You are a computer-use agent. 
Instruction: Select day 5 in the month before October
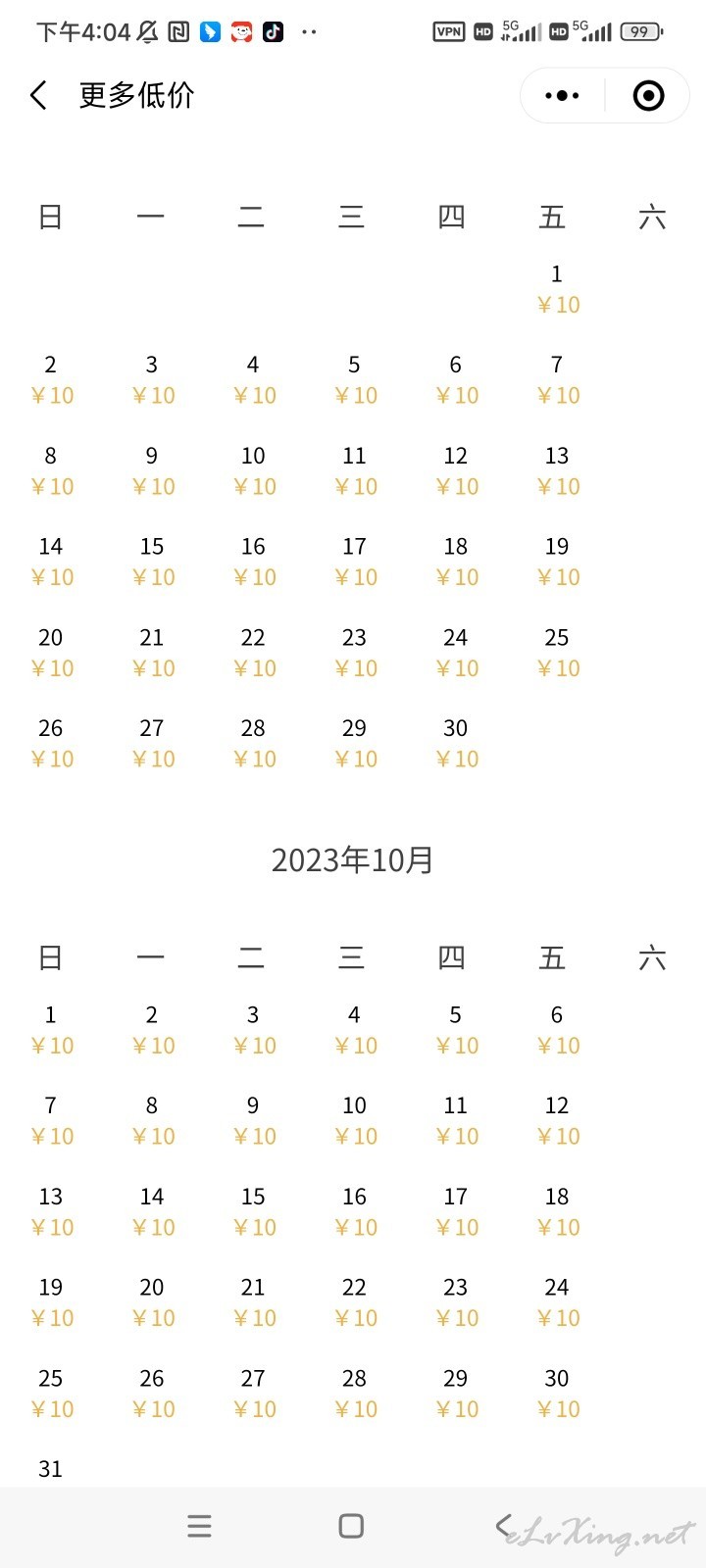click(x=354, y=380)
